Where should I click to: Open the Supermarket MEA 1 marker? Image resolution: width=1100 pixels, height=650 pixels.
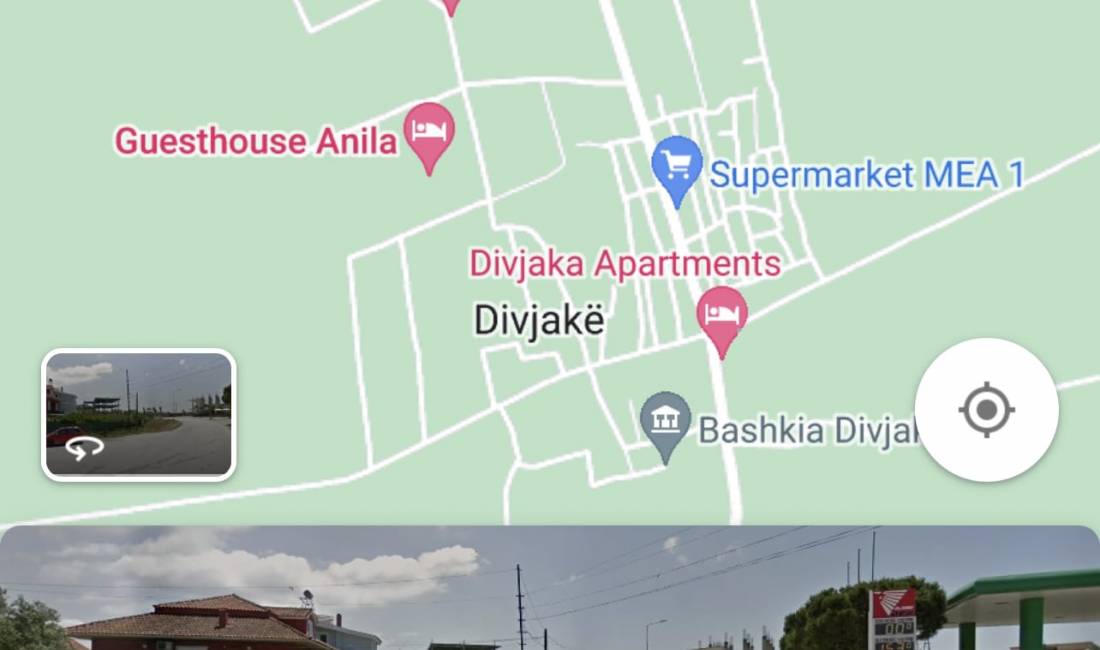point(677,165)
